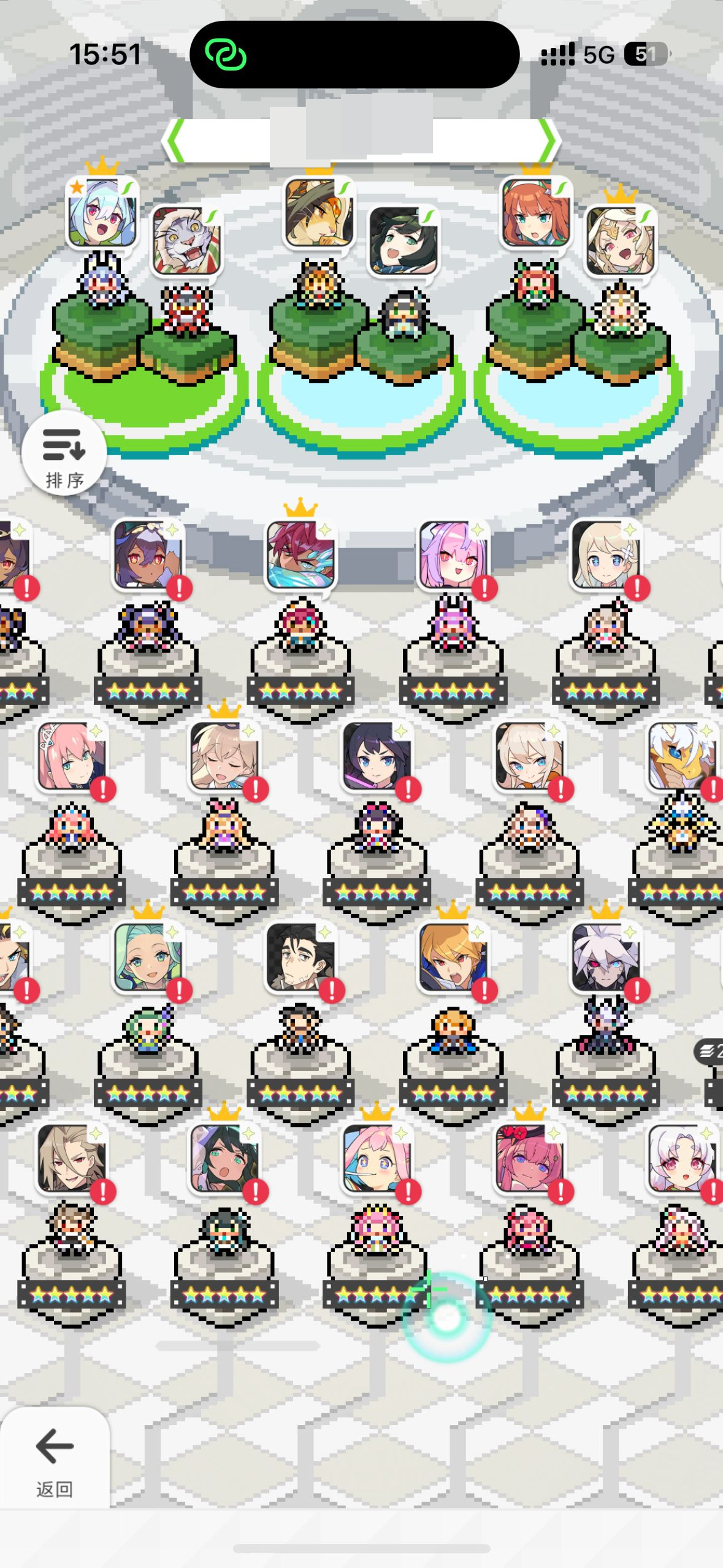
Task: Choose the pink-haired girl with star eyes
Action: click(x=377, y=1158)
